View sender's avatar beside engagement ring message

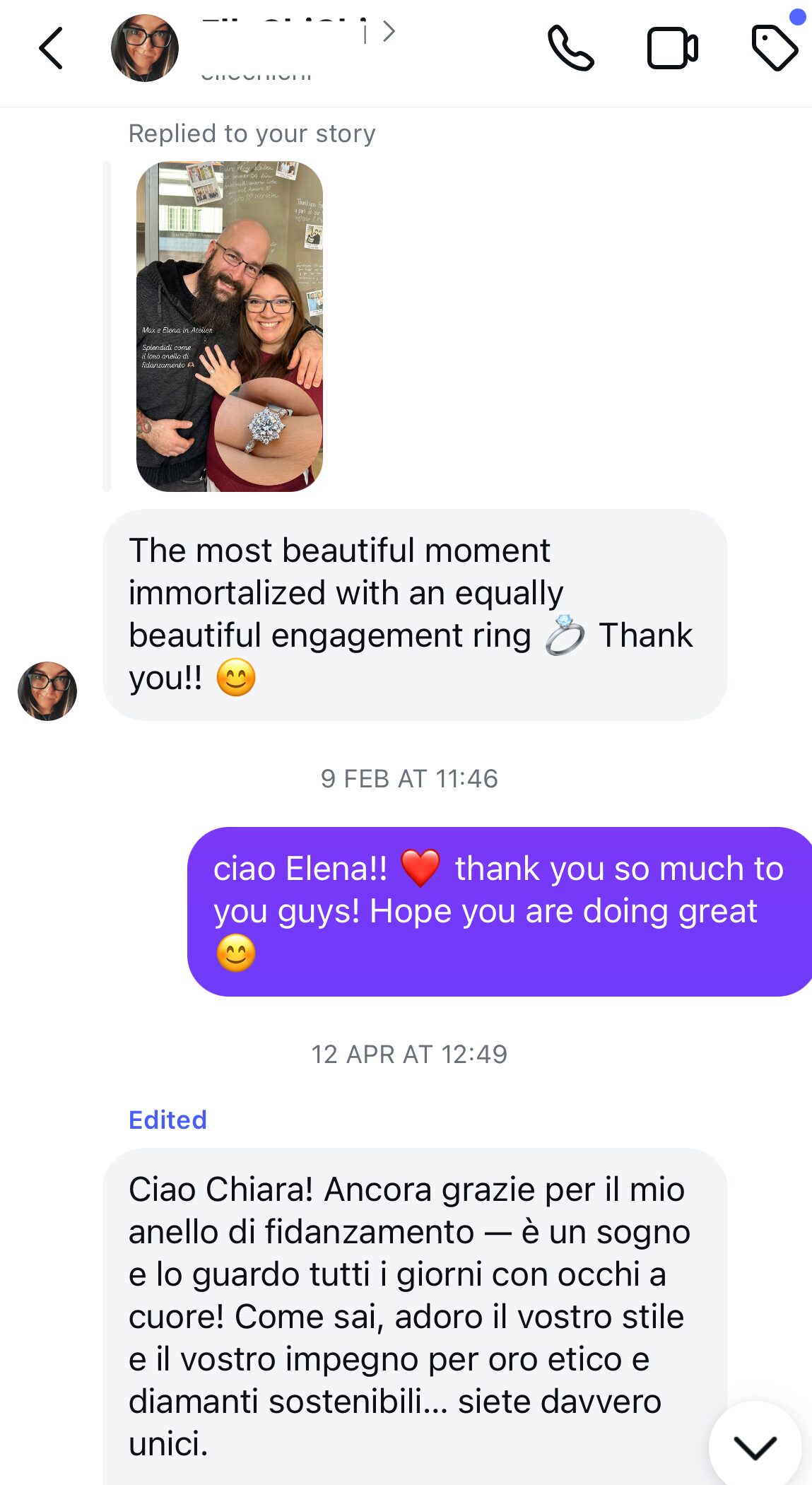coord(47,691)
